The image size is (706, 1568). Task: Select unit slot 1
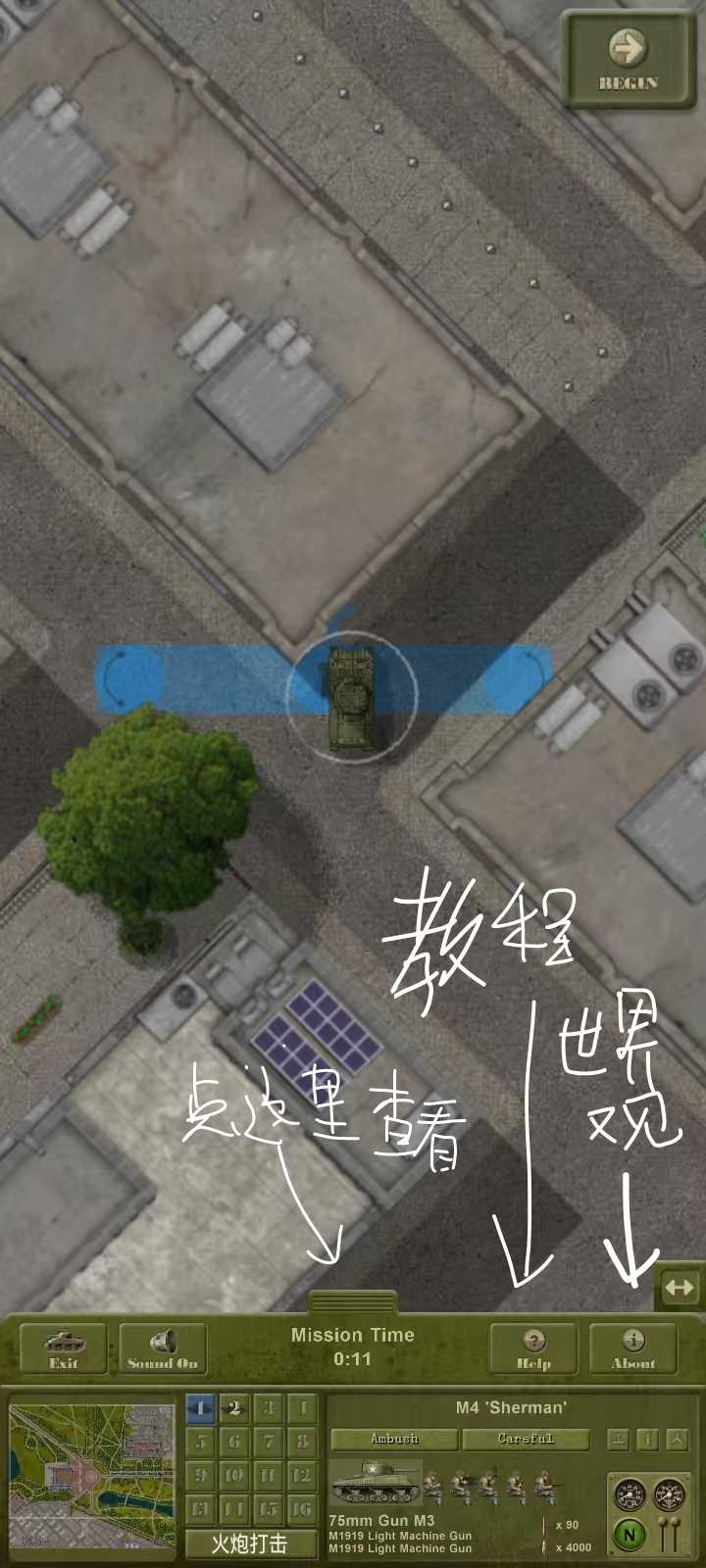coord(200,1408)
